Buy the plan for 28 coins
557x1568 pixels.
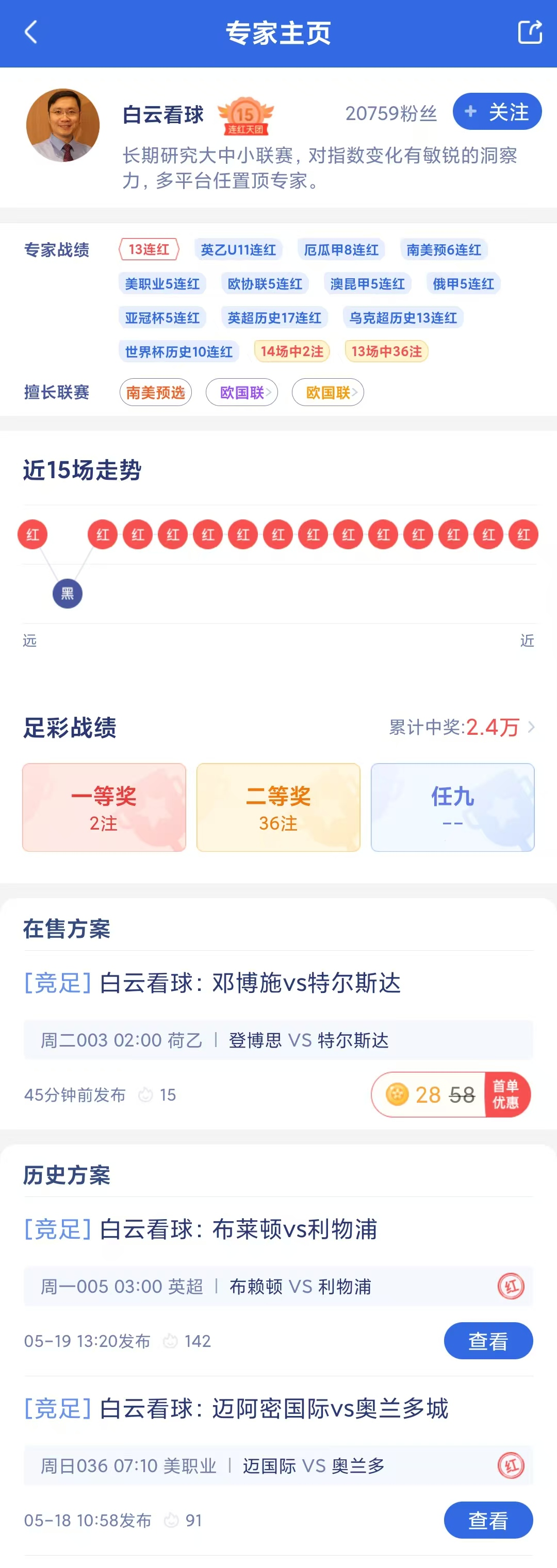450,1094
